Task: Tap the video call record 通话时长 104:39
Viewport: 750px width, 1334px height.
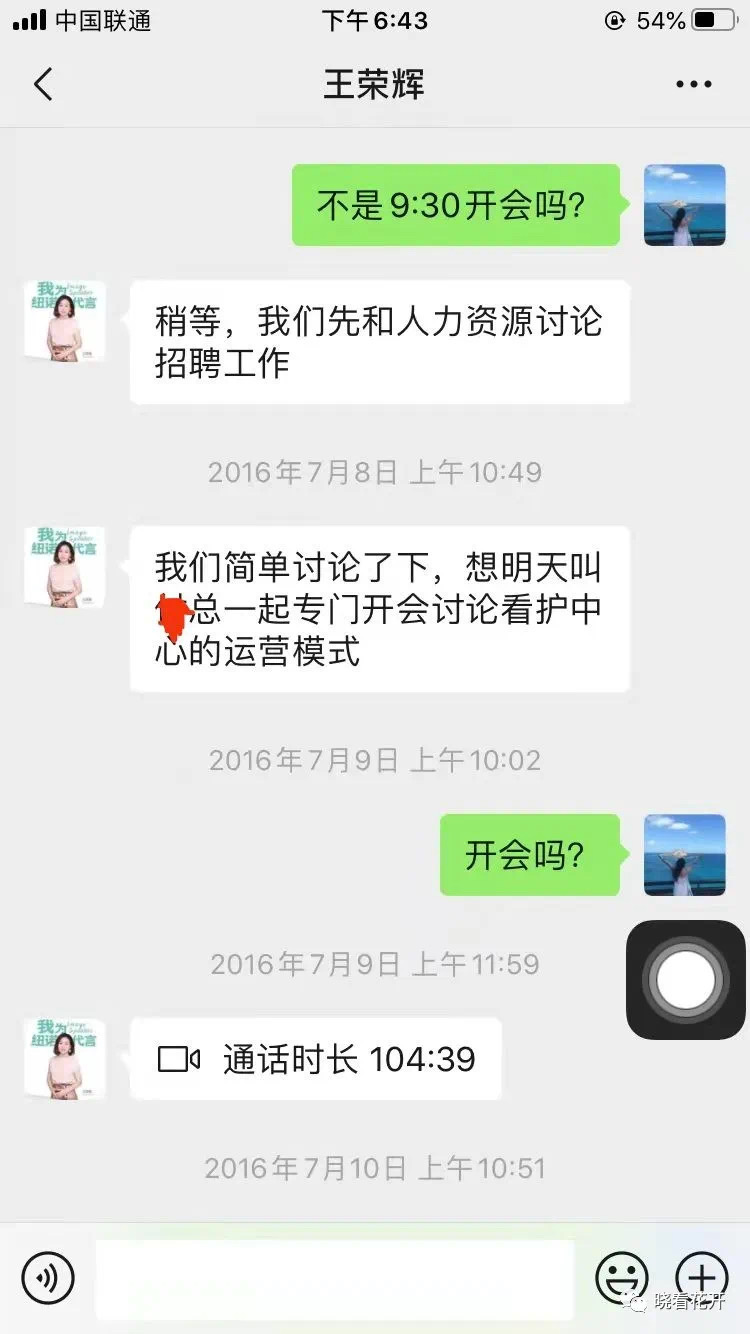Action: click(316, 1059)
